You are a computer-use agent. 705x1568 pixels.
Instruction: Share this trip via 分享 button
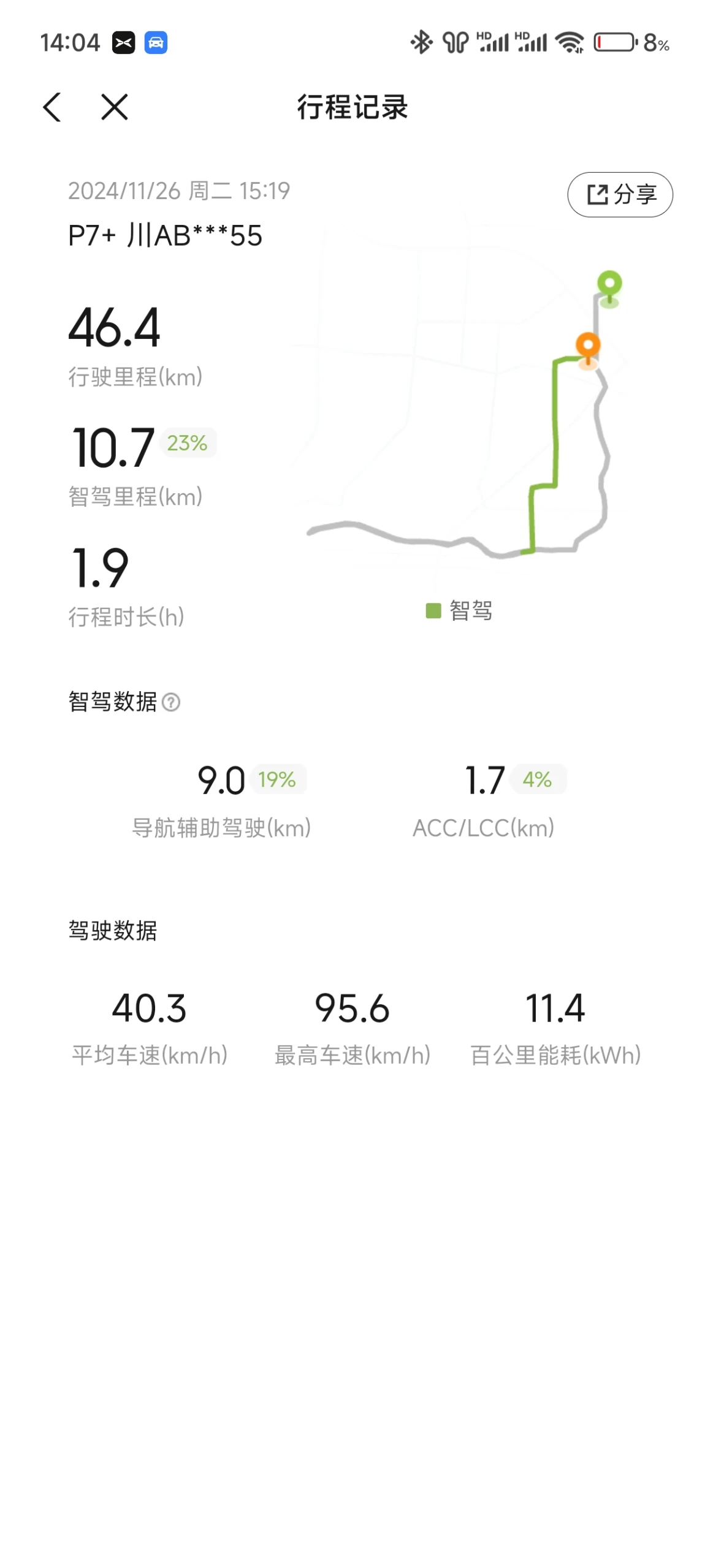tap(619, 194)
